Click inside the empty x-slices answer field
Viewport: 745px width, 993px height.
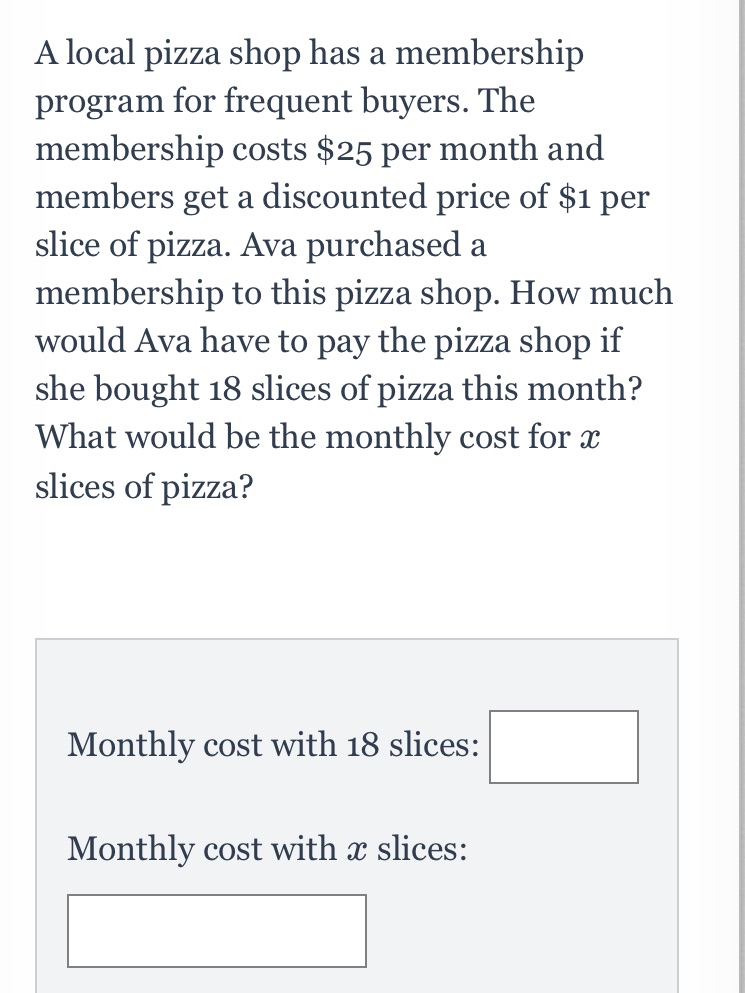216,930
